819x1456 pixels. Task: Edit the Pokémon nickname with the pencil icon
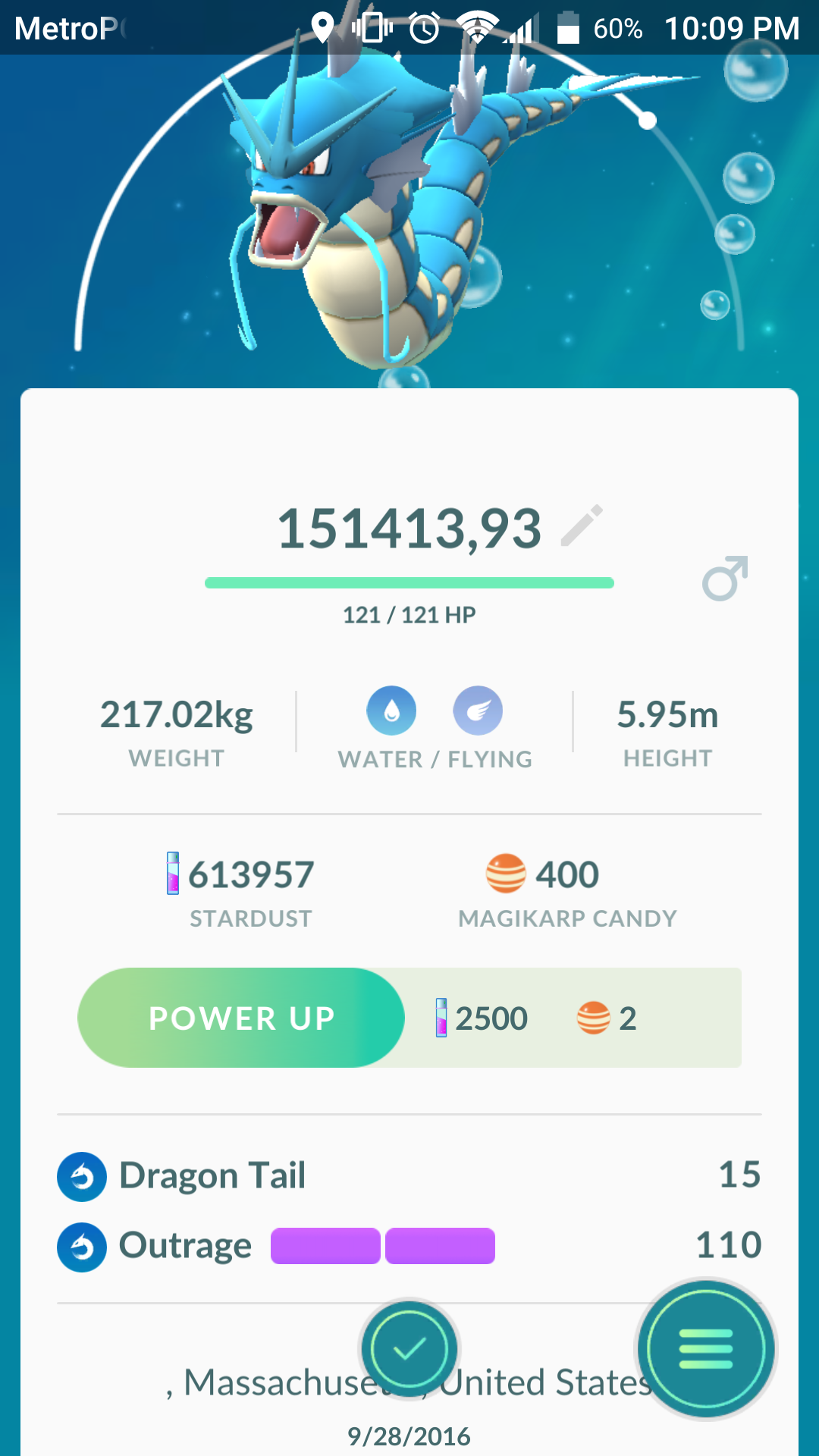(582, 526)
